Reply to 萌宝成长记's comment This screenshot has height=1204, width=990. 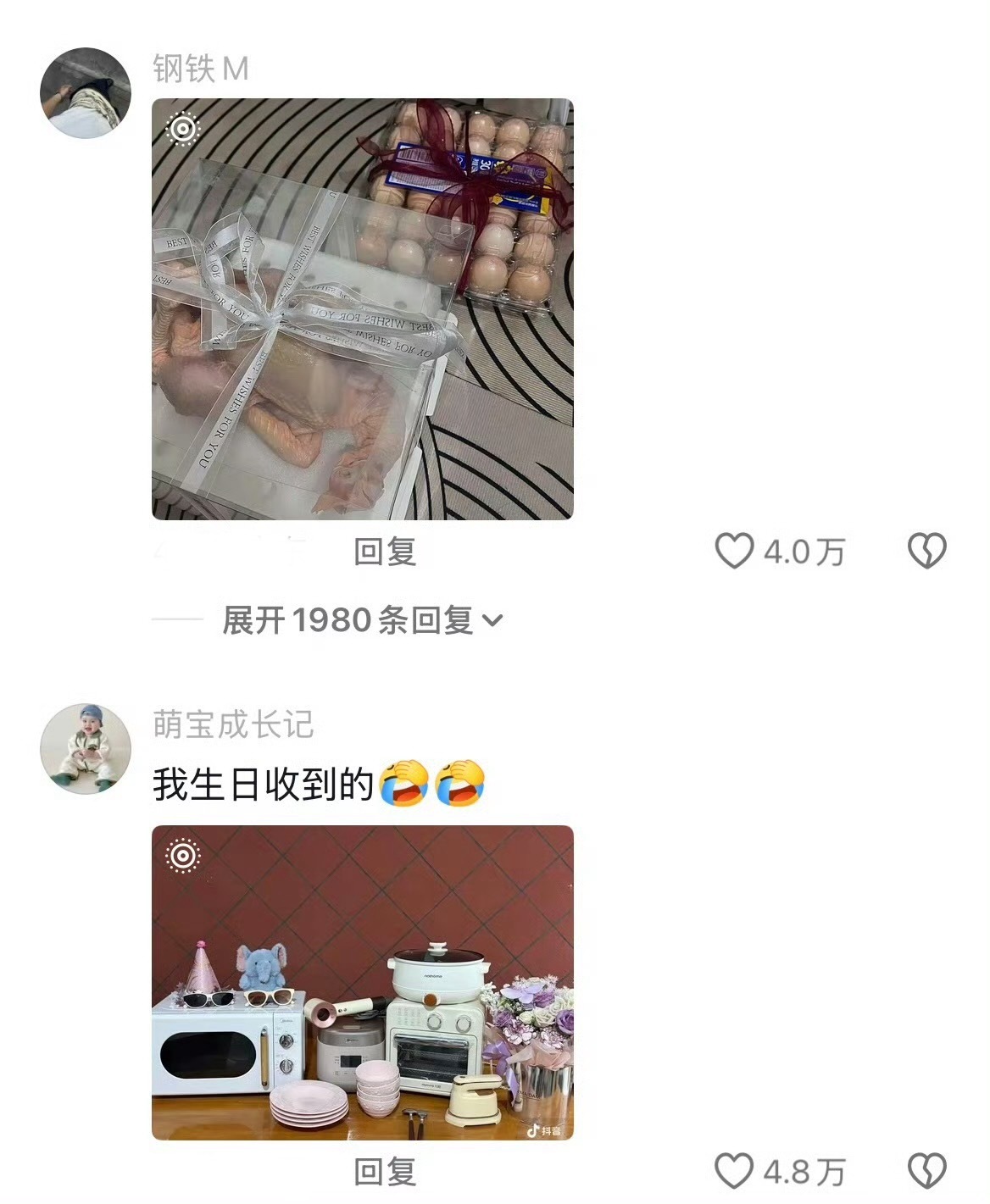(x=385, y=1173)
